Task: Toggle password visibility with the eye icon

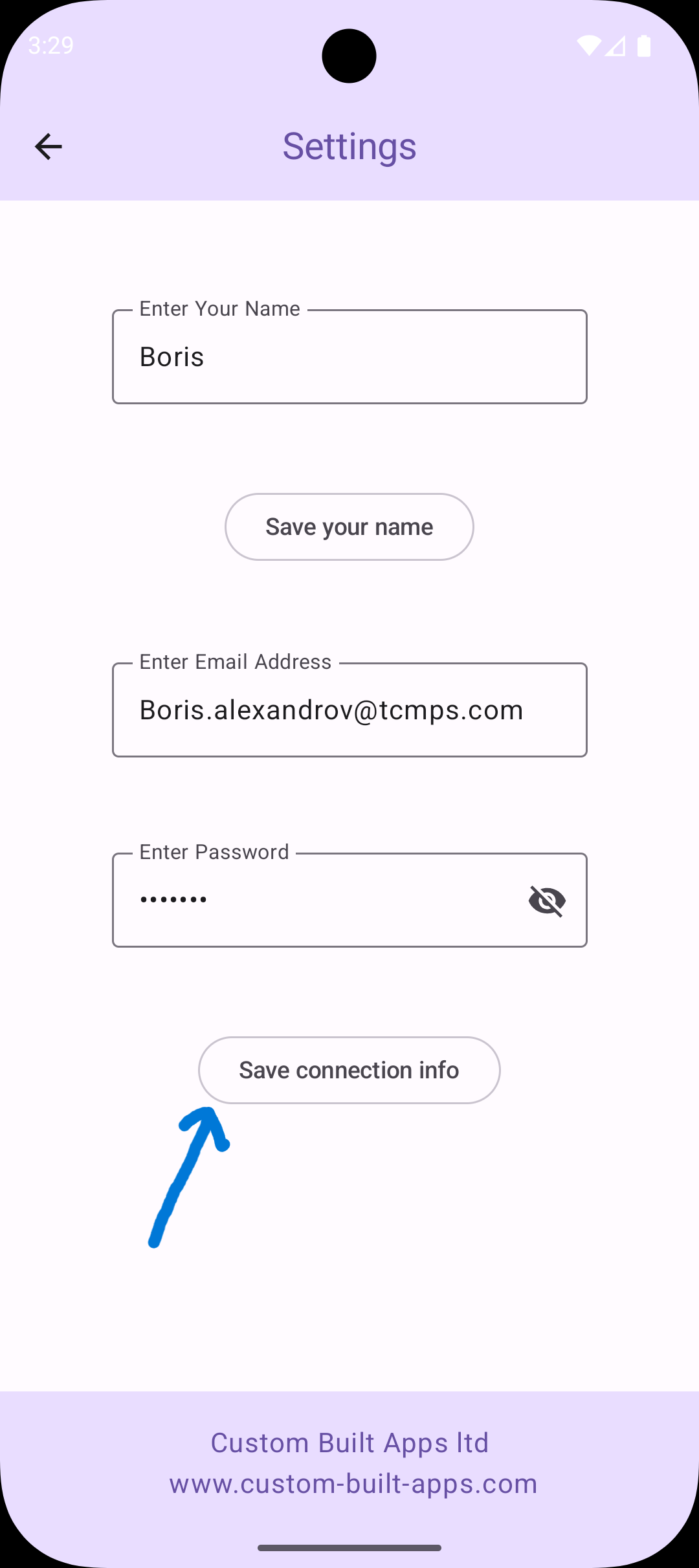Action: [x=547, y=900]
